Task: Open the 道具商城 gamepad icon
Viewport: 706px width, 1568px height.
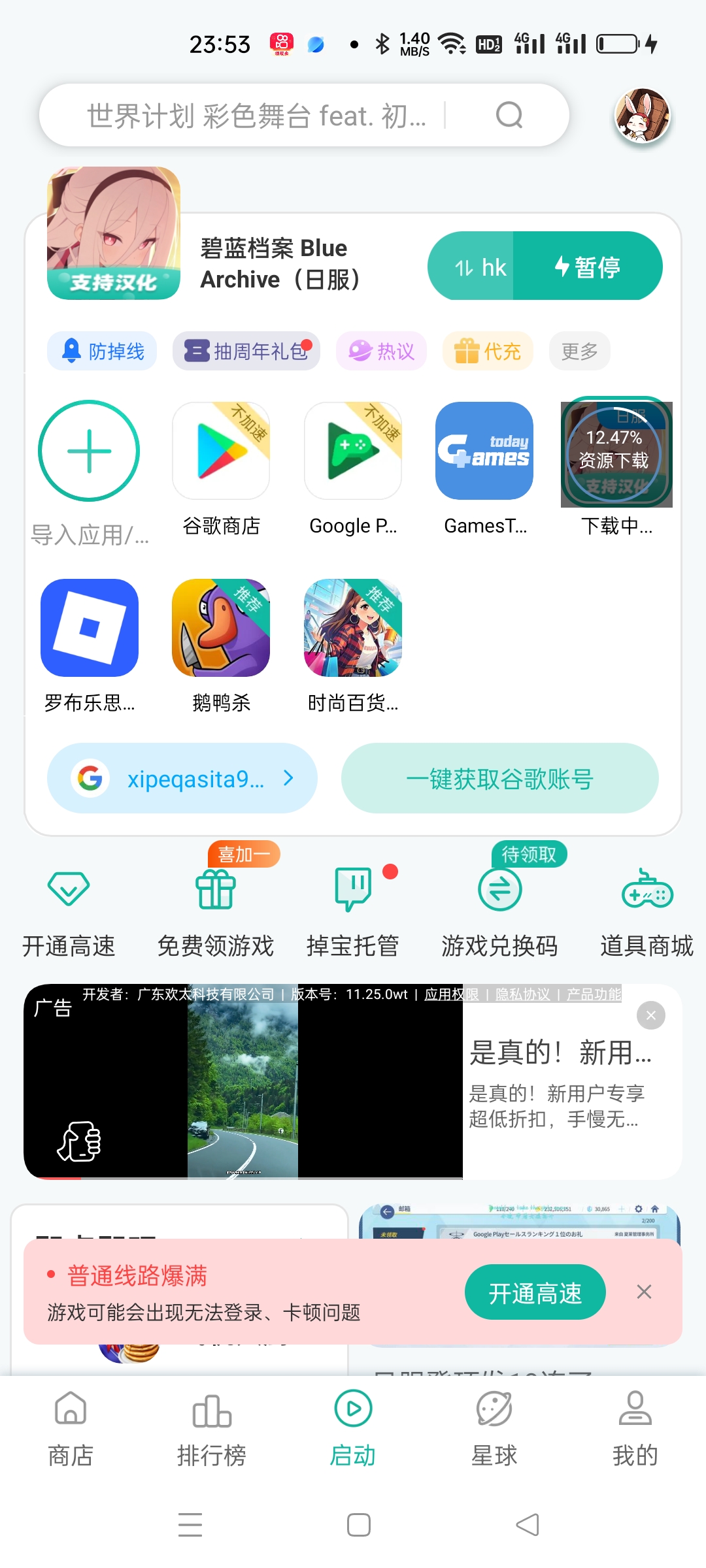Action: (x=647, y=889)
